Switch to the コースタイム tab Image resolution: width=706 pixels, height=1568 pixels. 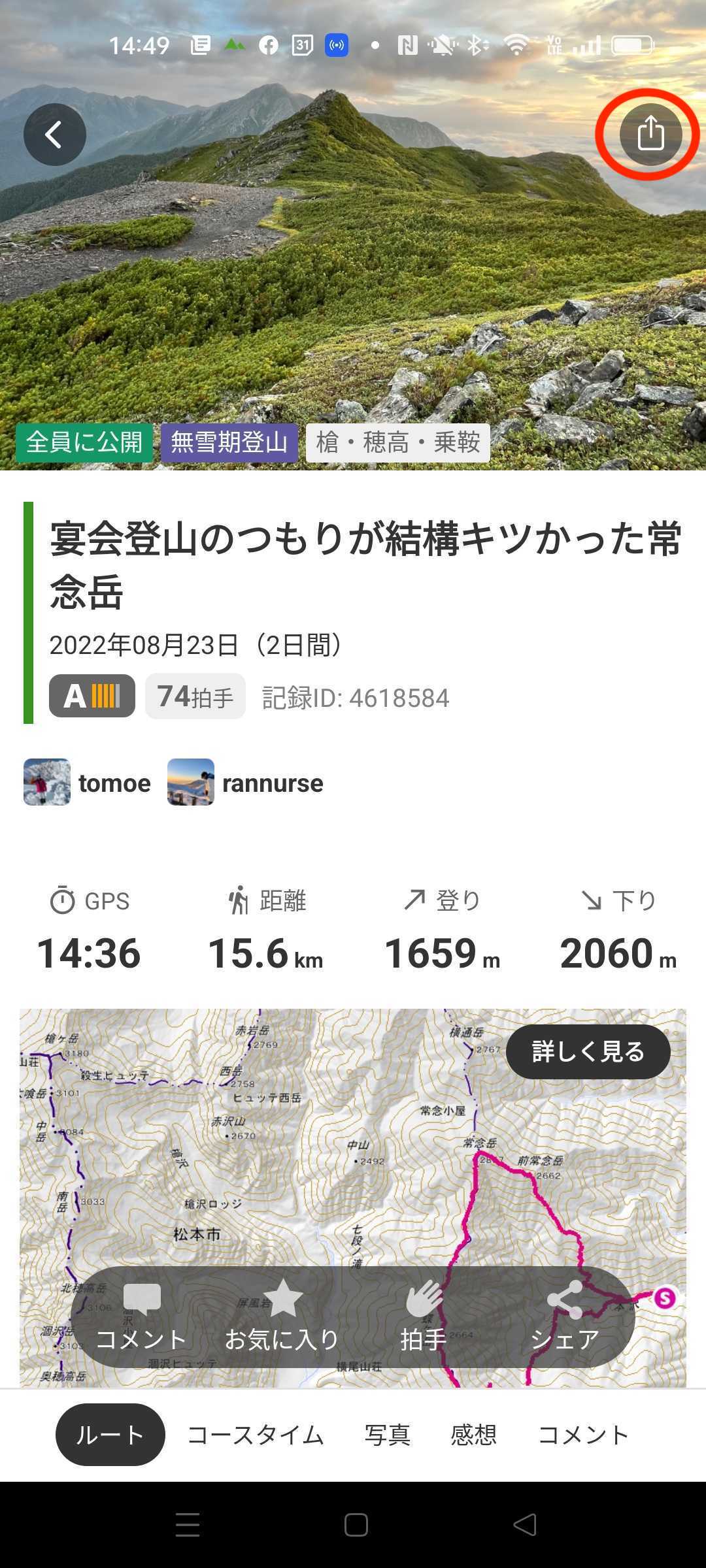pos(256,1435)
